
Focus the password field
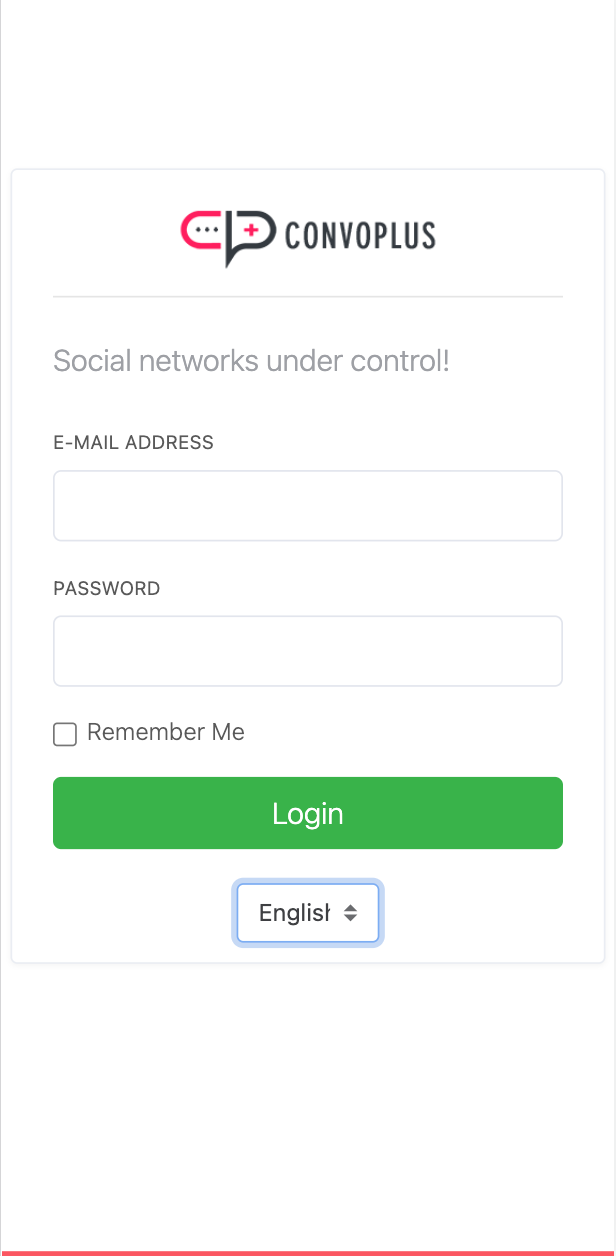[x=307, y=651]
